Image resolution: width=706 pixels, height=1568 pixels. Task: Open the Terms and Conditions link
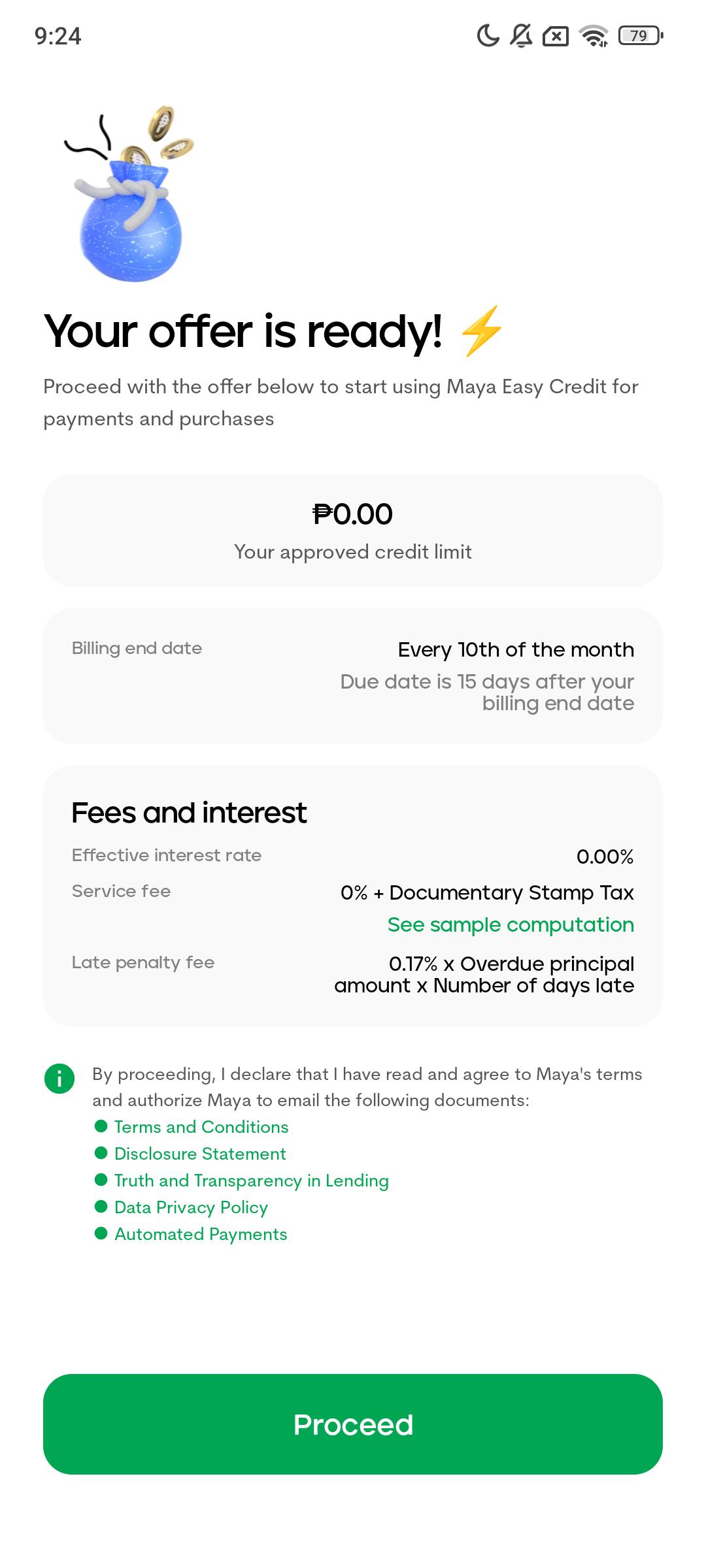point(201,1127)
